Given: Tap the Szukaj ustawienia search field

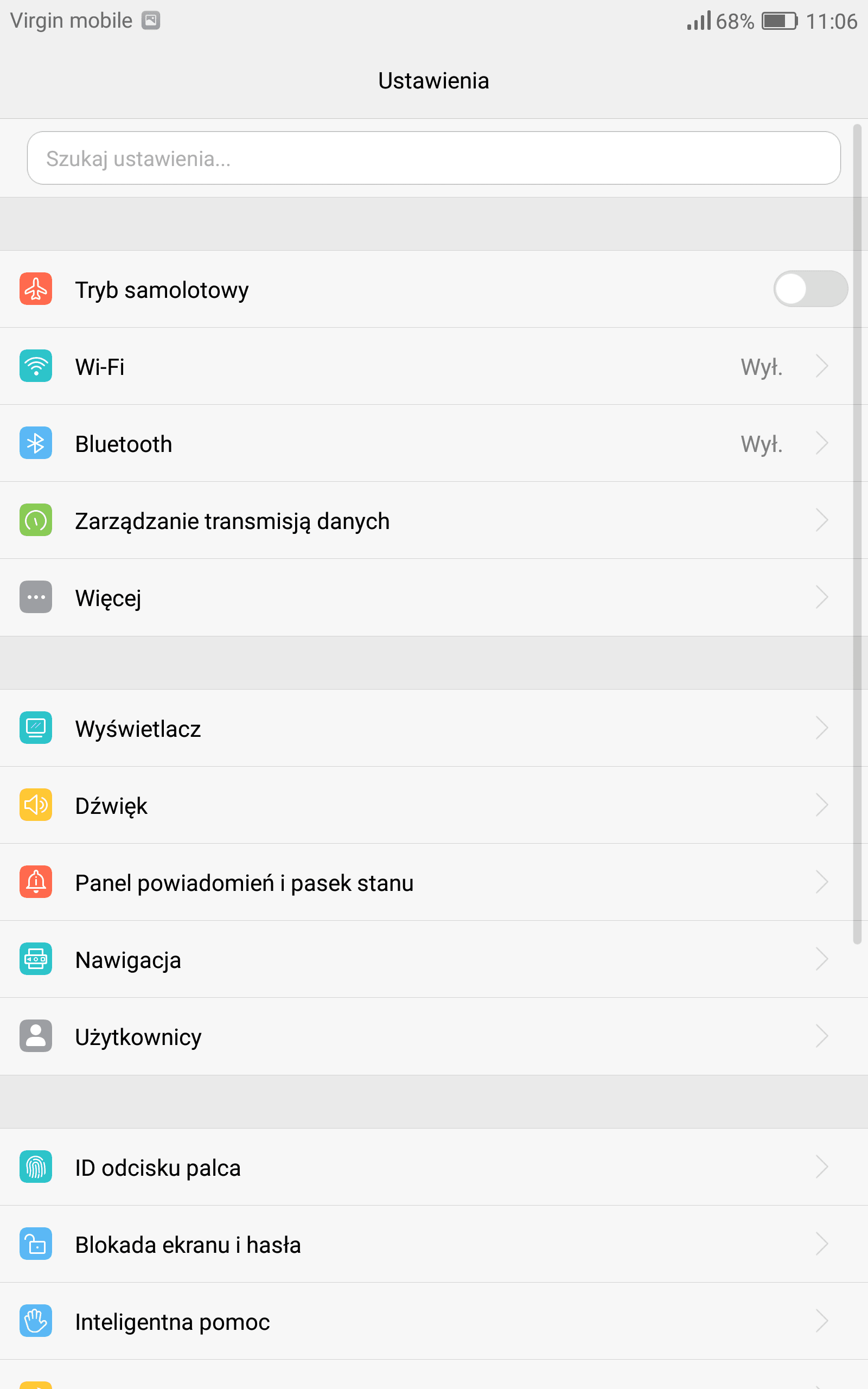Looking at the screenshot, I should click(x=433, y=158).
